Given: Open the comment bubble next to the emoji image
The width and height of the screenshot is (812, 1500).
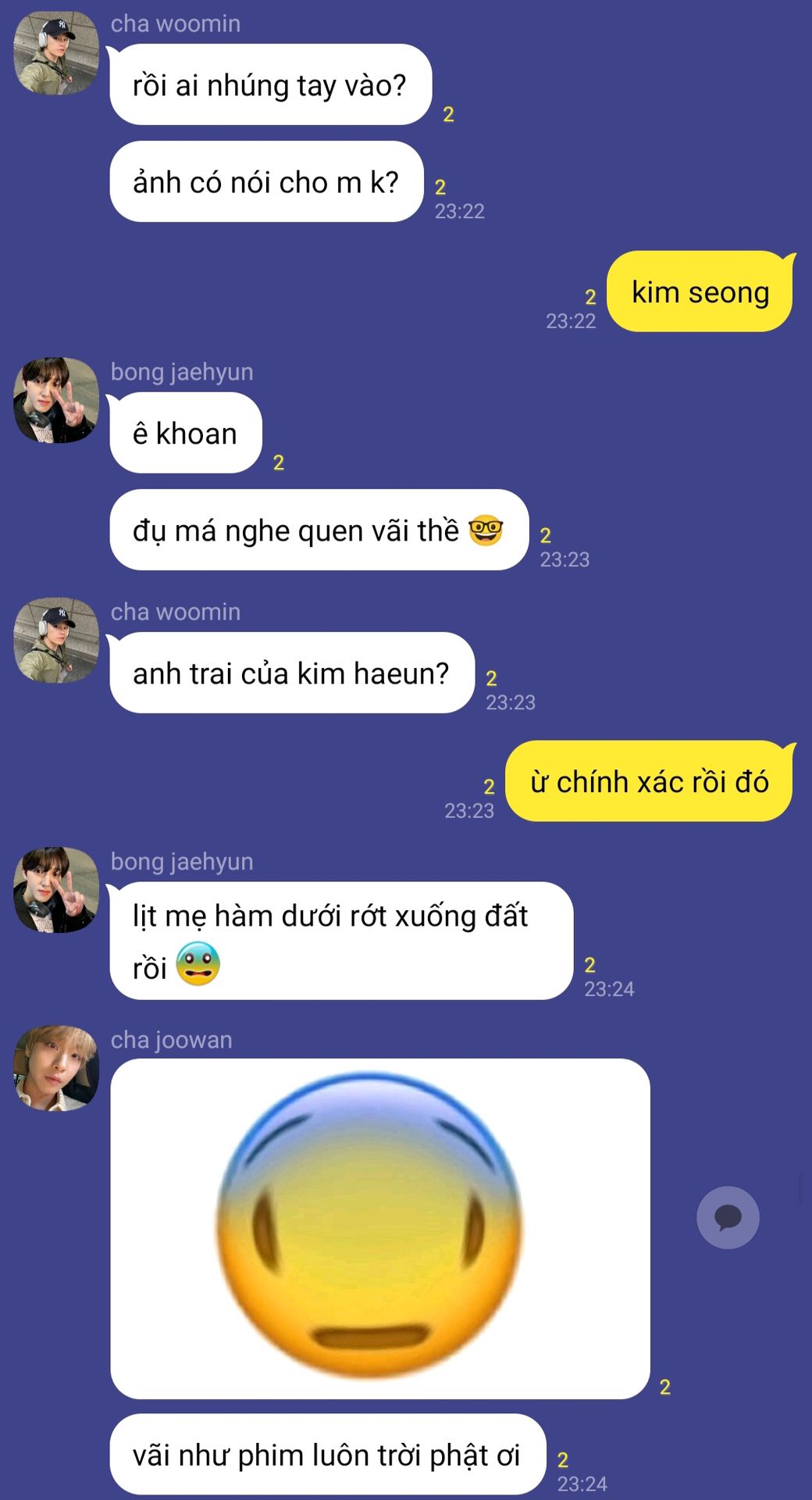Looking at the screenshot, I should click(728, 1217).
